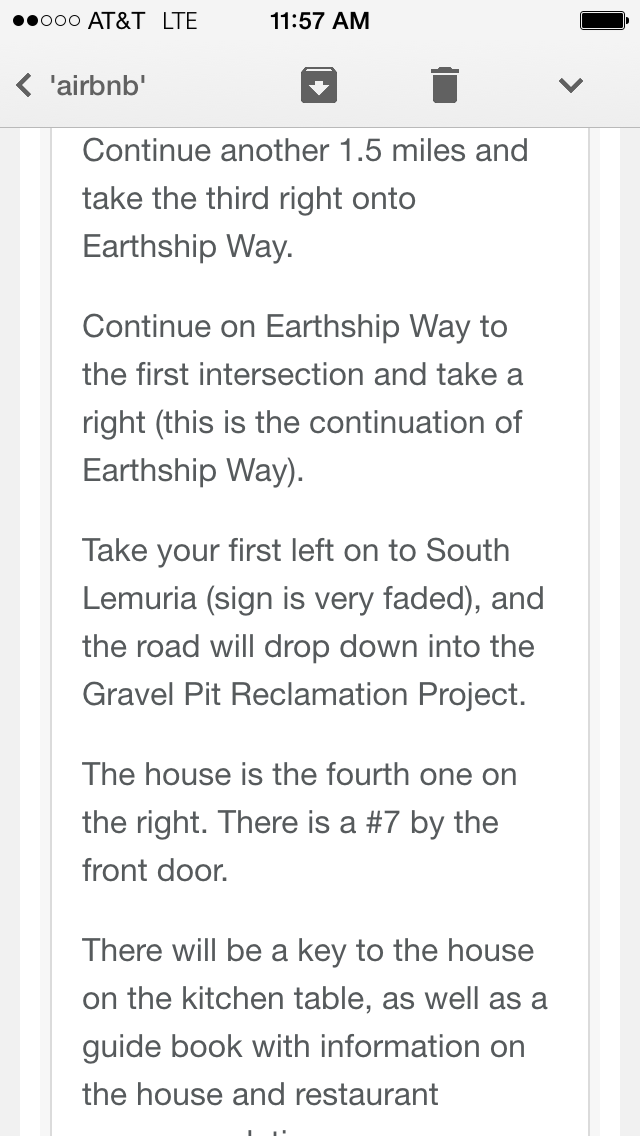Delete this email with trash icon

[x=444, y=85]
